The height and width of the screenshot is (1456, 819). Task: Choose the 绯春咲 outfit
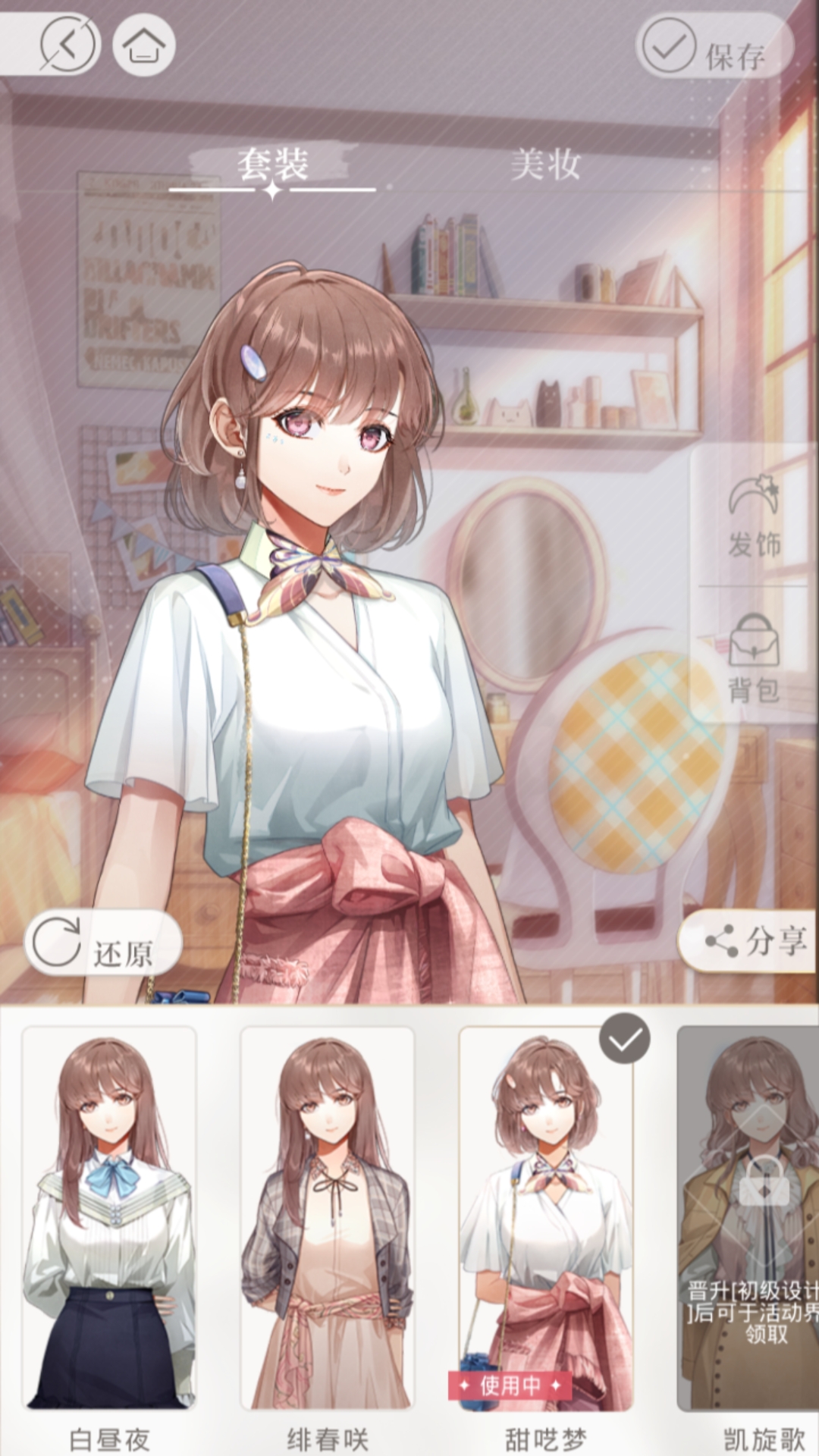tap(328, 1219)
